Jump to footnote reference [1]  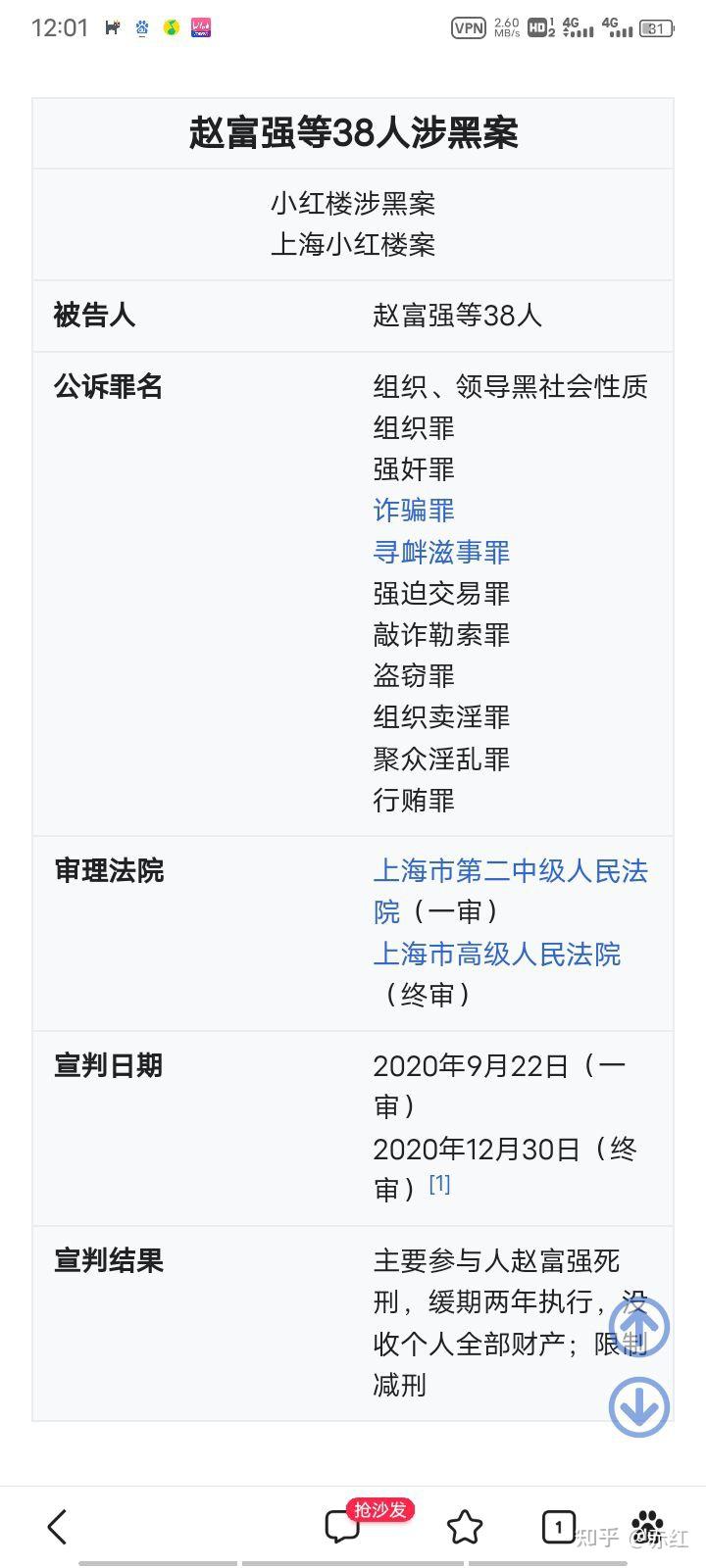439,1184
